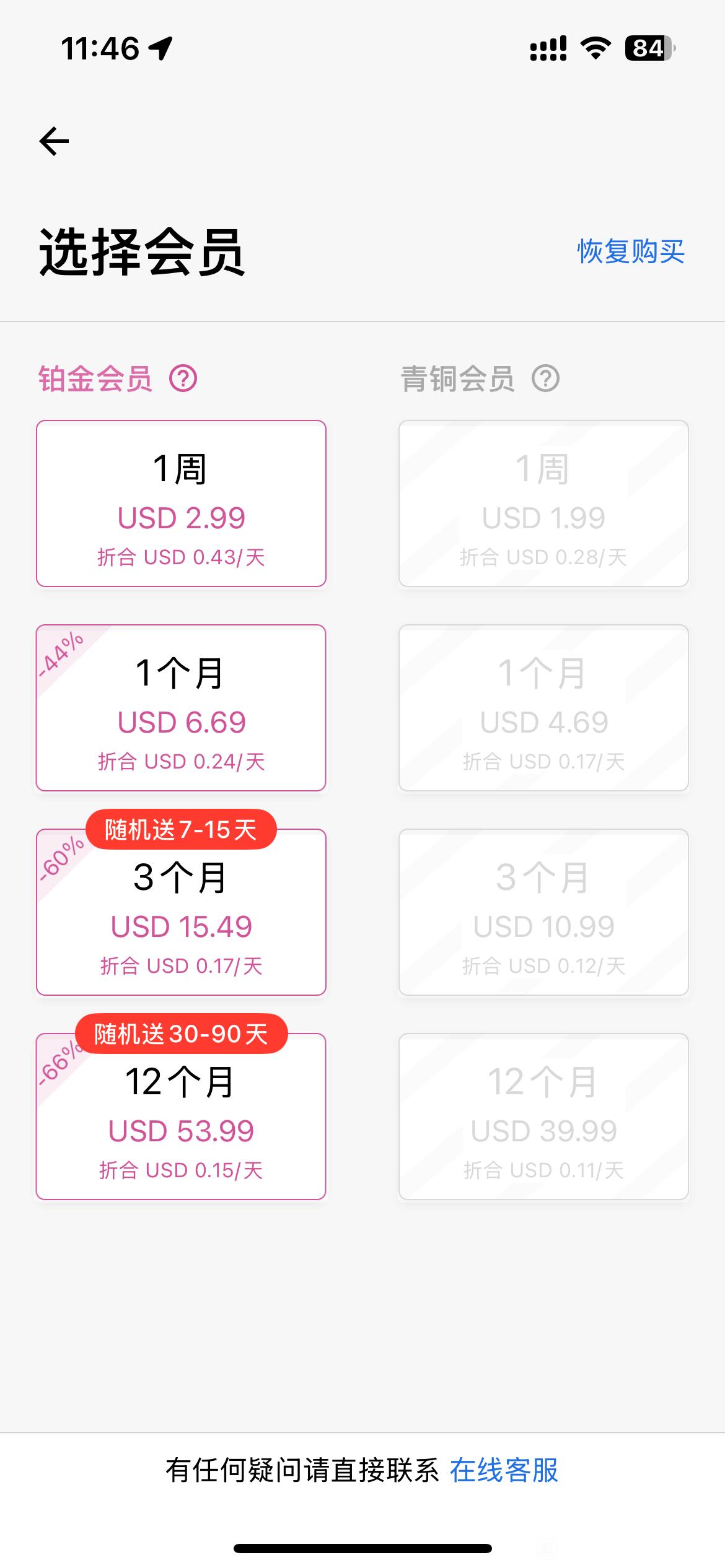The width and height of the screenshot is (725, 1568).
Task: Select 铂金会员 1周 plan USD 2.99
Action: pyautogui.click(x=181, y=503)
